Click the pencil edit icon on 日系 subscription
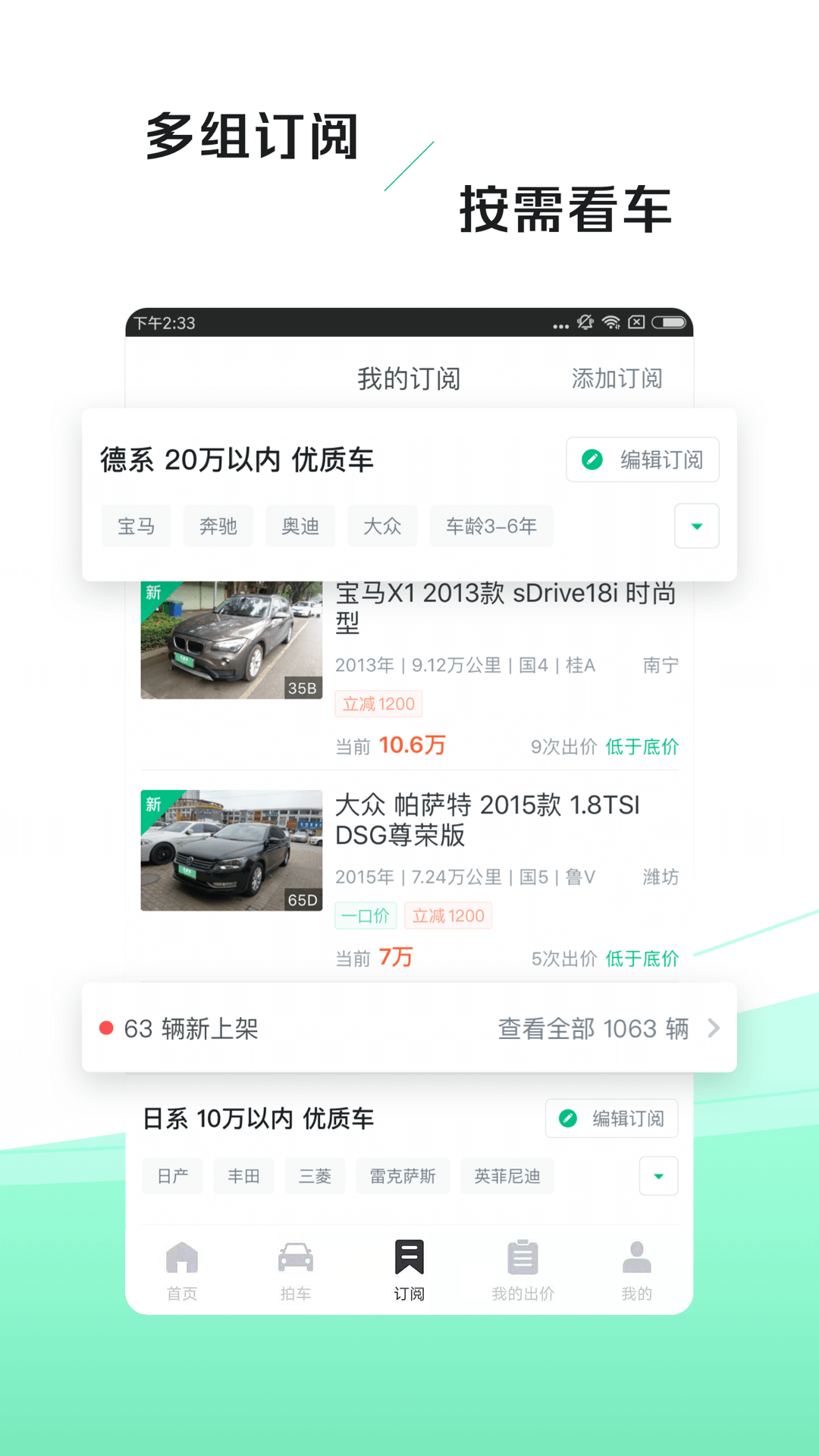Viewport: 819px width, 1456px height. [x=567, y=1117]
